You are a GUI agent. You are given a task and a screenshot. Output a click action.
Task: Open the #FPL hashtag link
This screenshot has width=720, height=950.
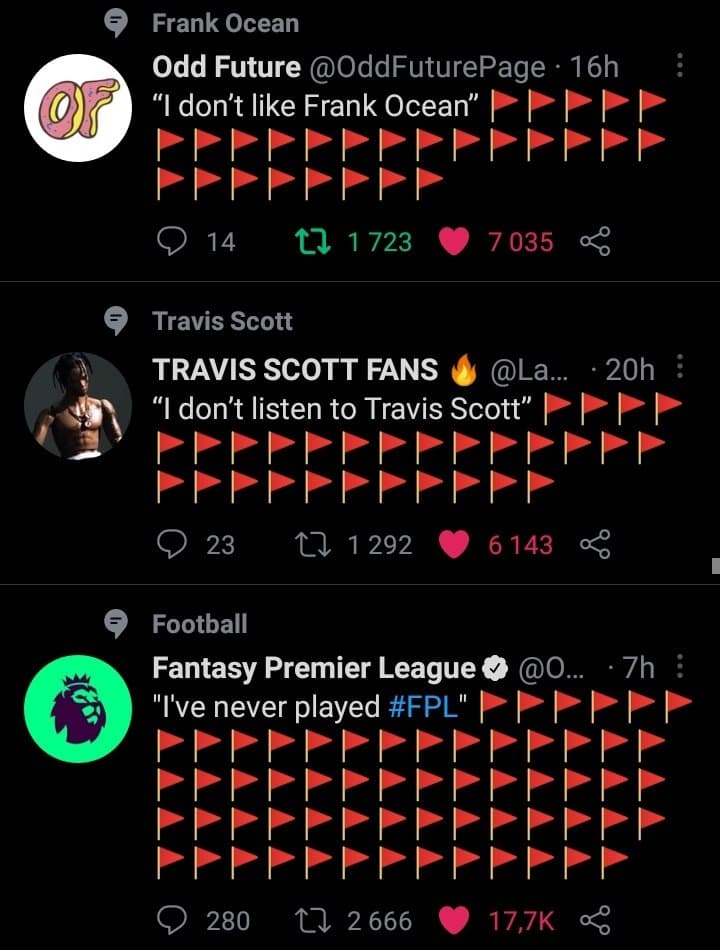pos(422,707)
